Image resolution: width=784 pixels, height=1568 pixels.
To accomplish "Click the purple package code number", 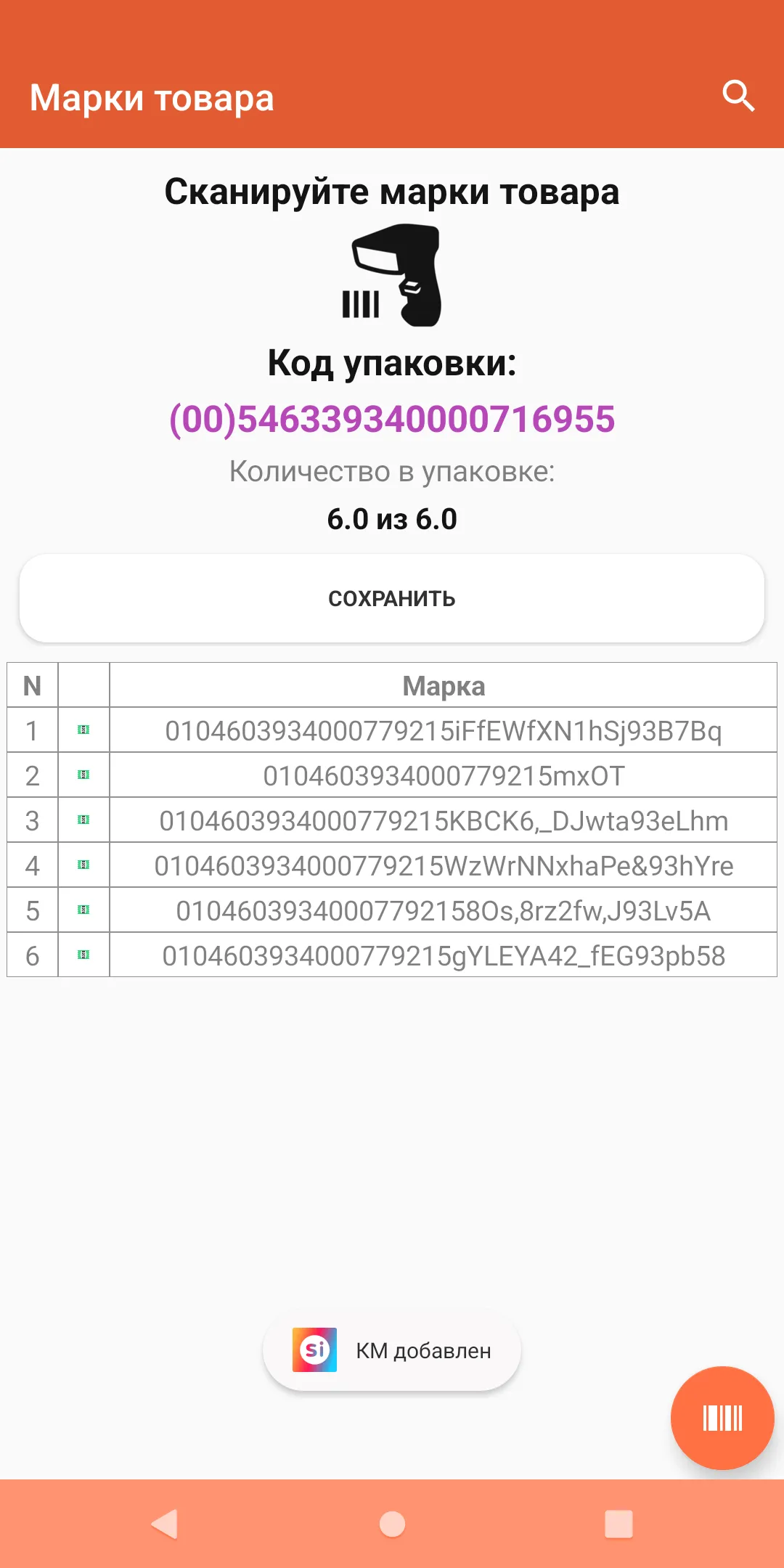I will (392, 419).
